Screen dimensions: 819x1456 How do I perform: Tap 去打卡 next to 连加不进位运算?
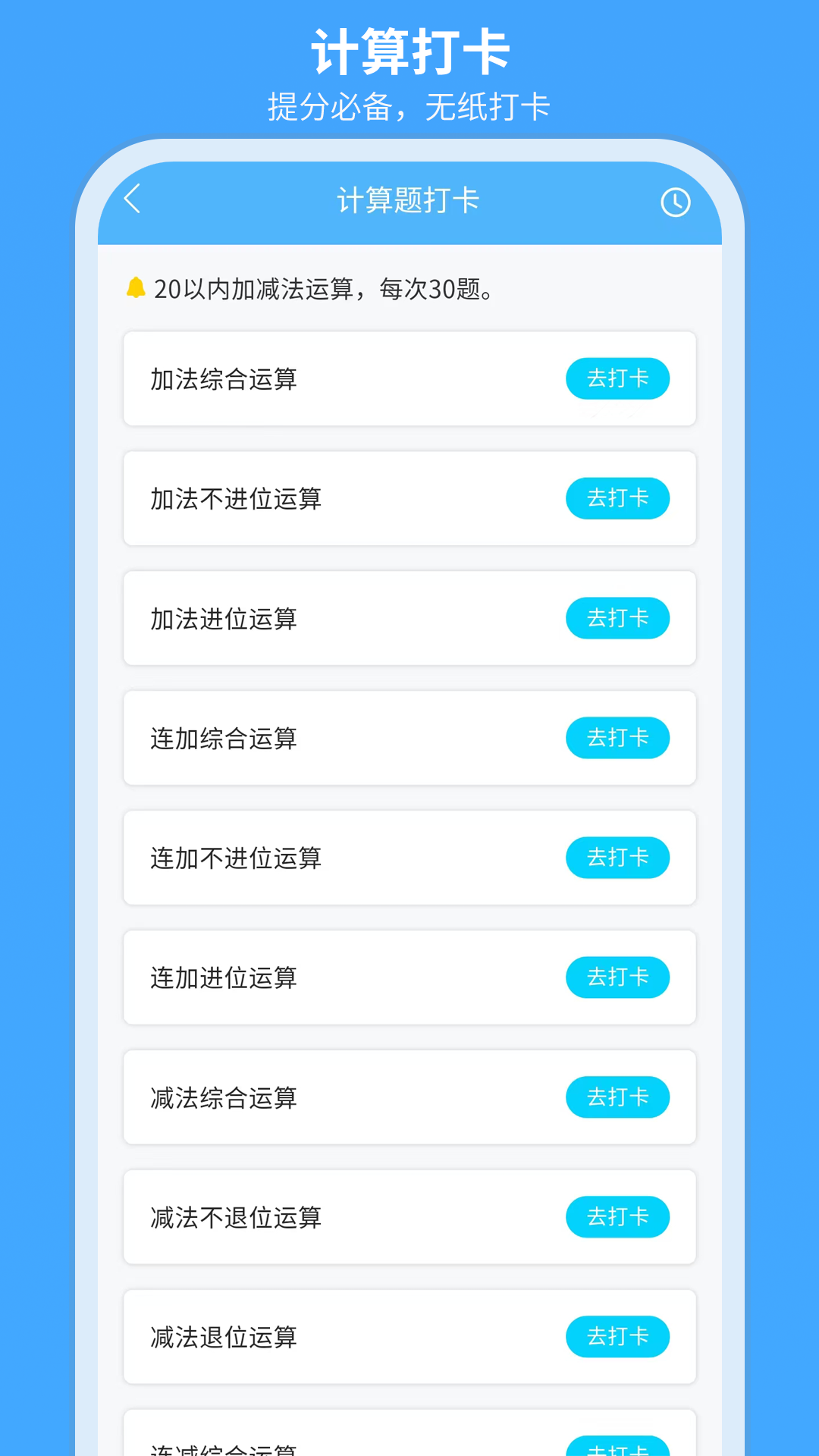point(617,858)
